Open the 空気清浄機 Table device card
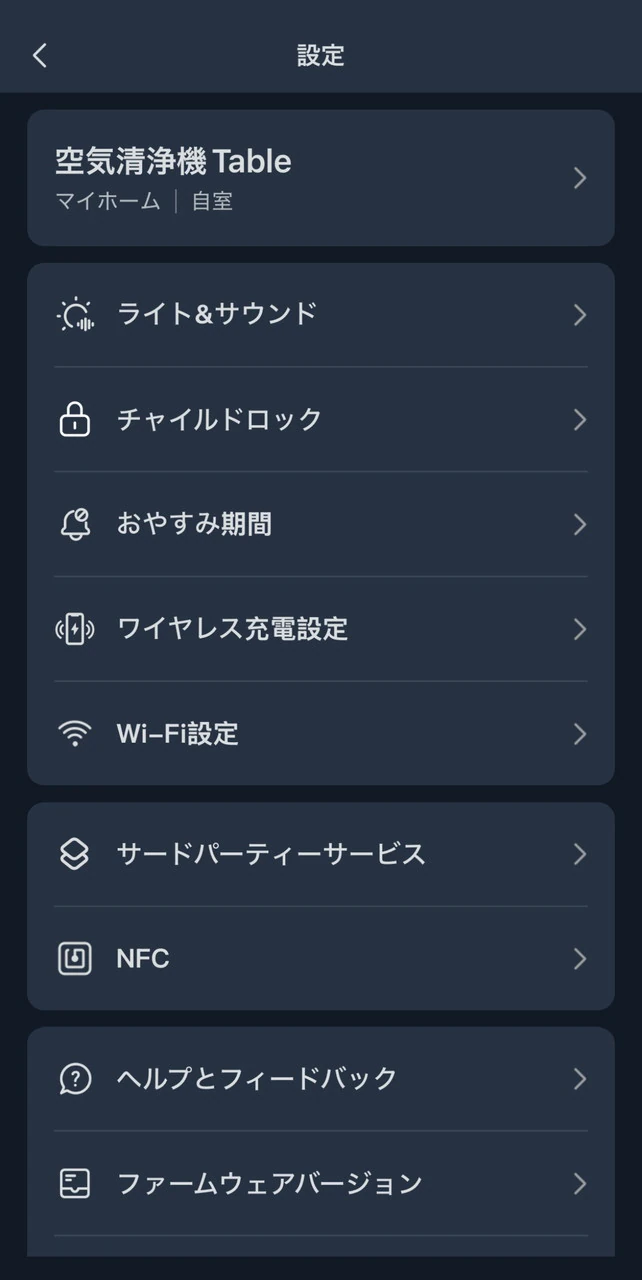 pos(320,178)
